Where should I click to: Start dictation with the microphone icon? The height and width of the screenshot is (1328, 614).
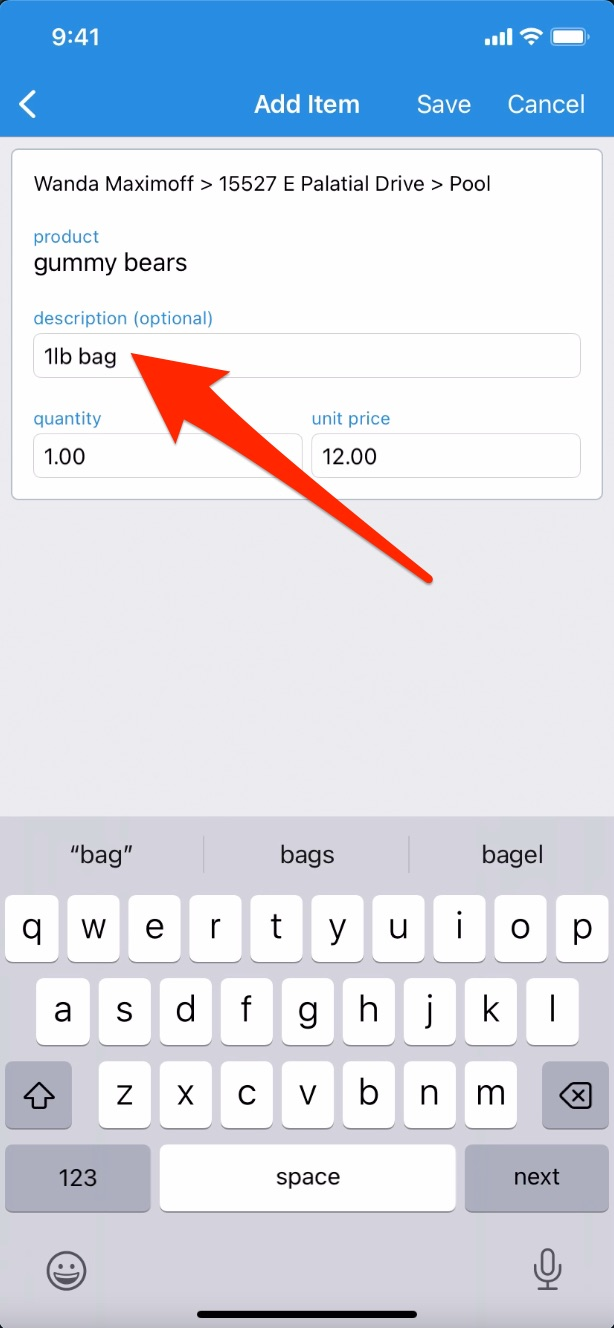click(547, 1270)
